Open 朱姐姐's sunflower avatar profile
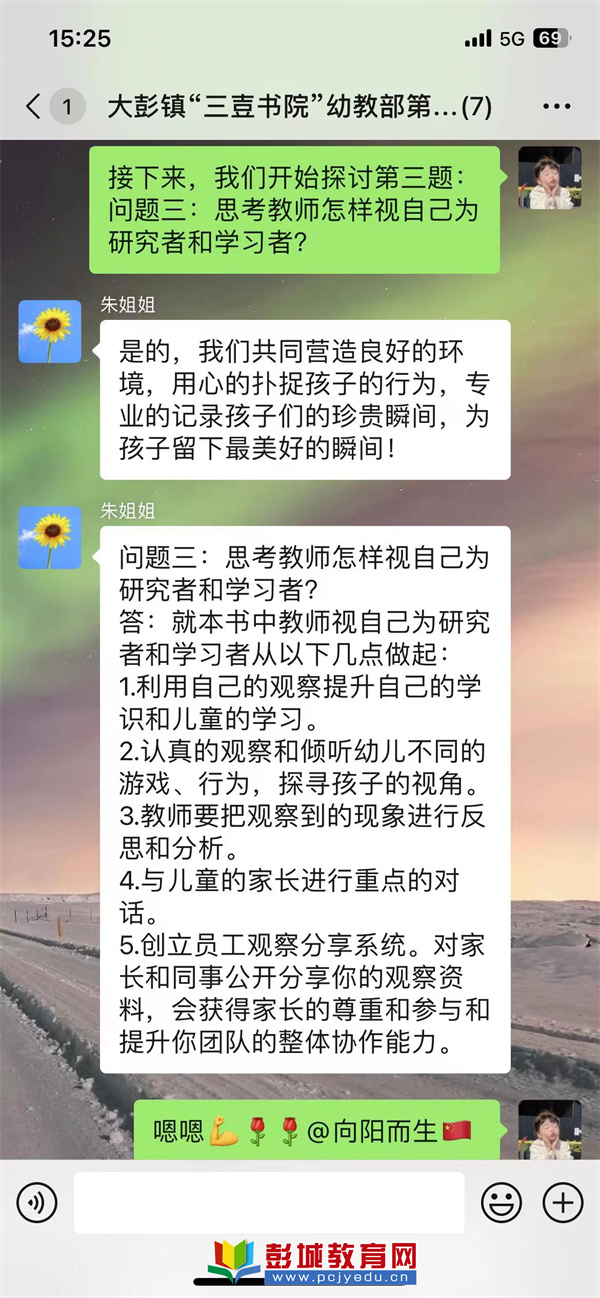This screenshot has height=1298, width=600. tap(50, 331)
